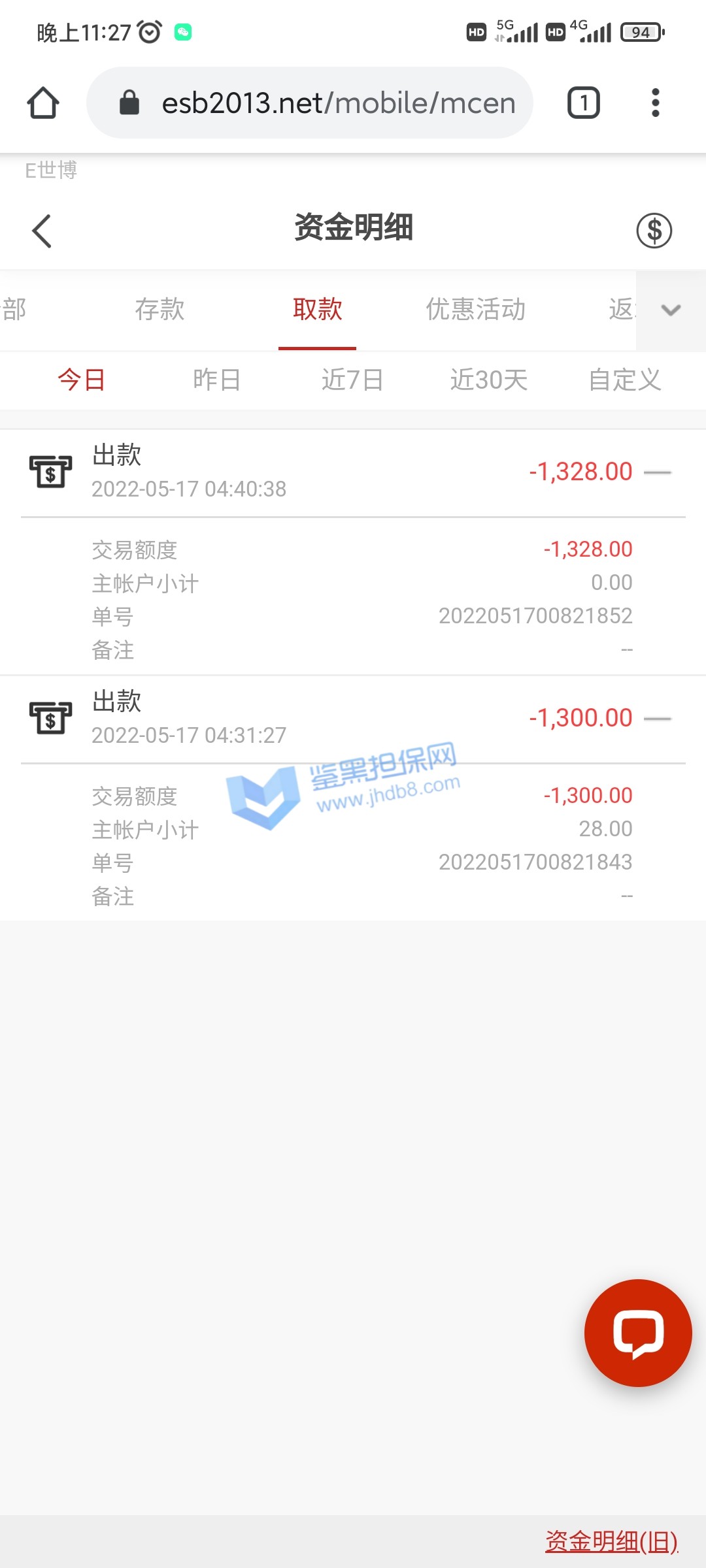Show records for 近7日
Screen dimensions: 706x1568
click(352, 380)
